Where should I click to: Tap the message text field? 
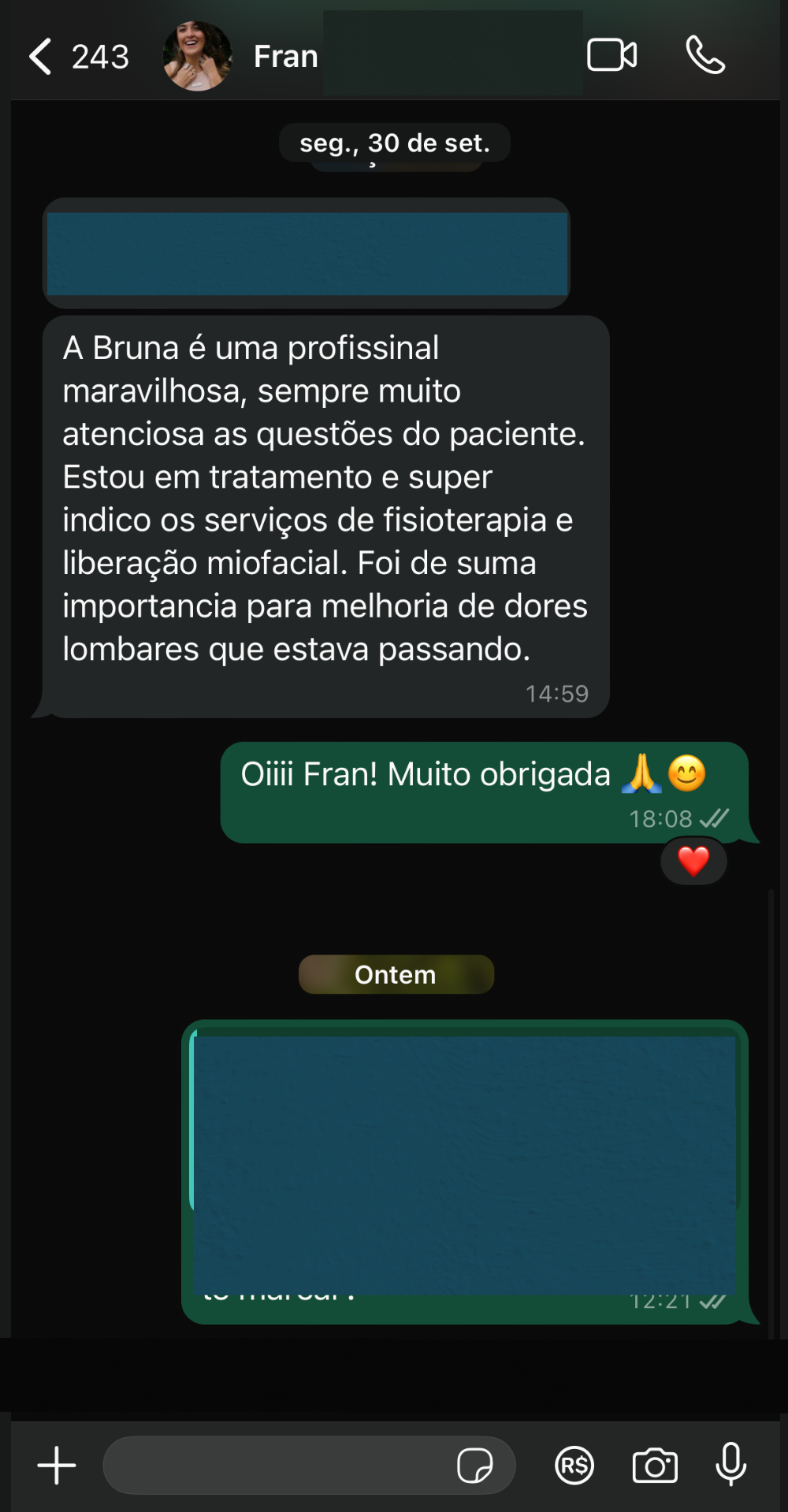276,1466
